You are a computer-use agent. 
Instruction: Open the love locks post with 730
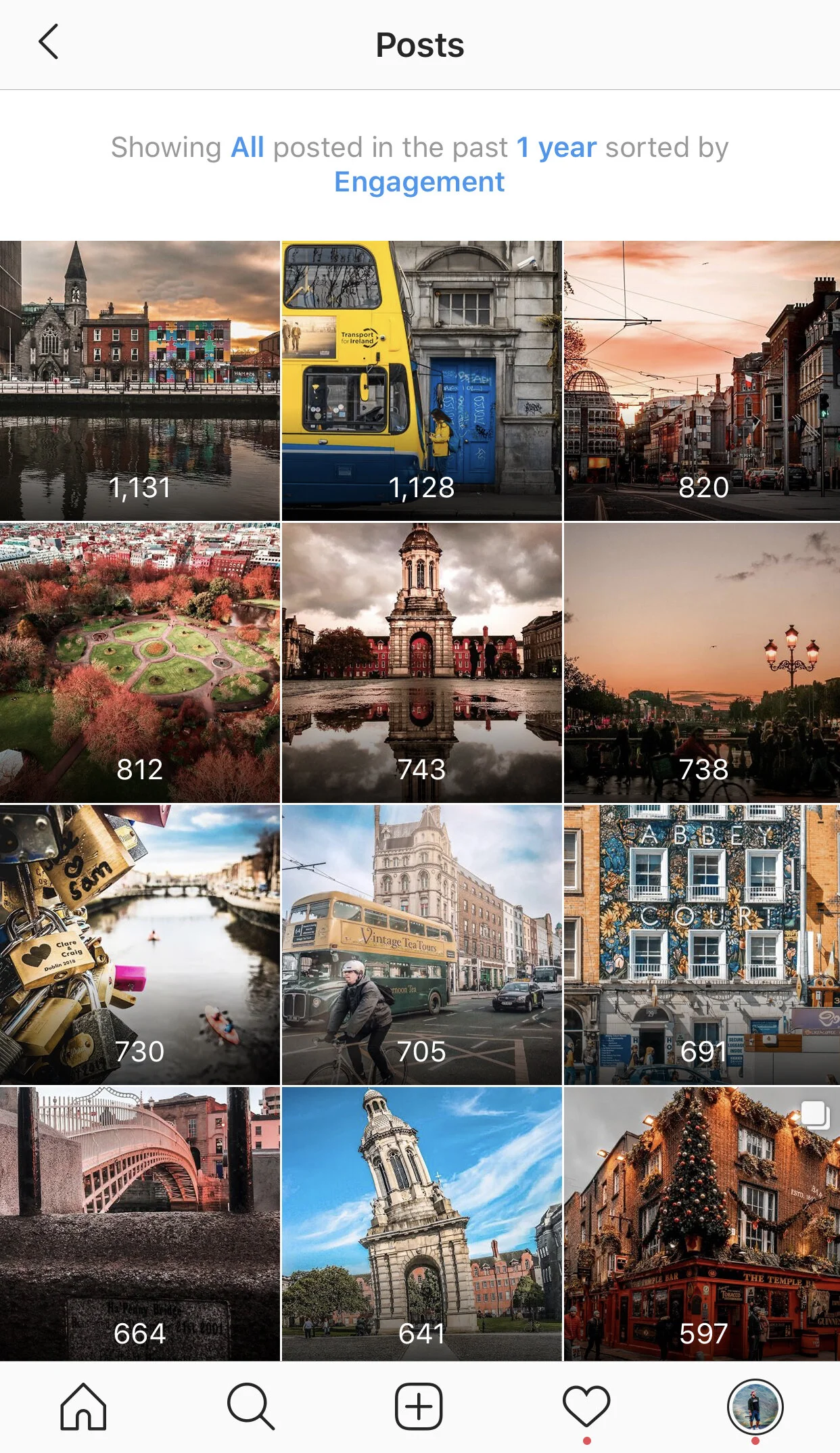[139, 944]
